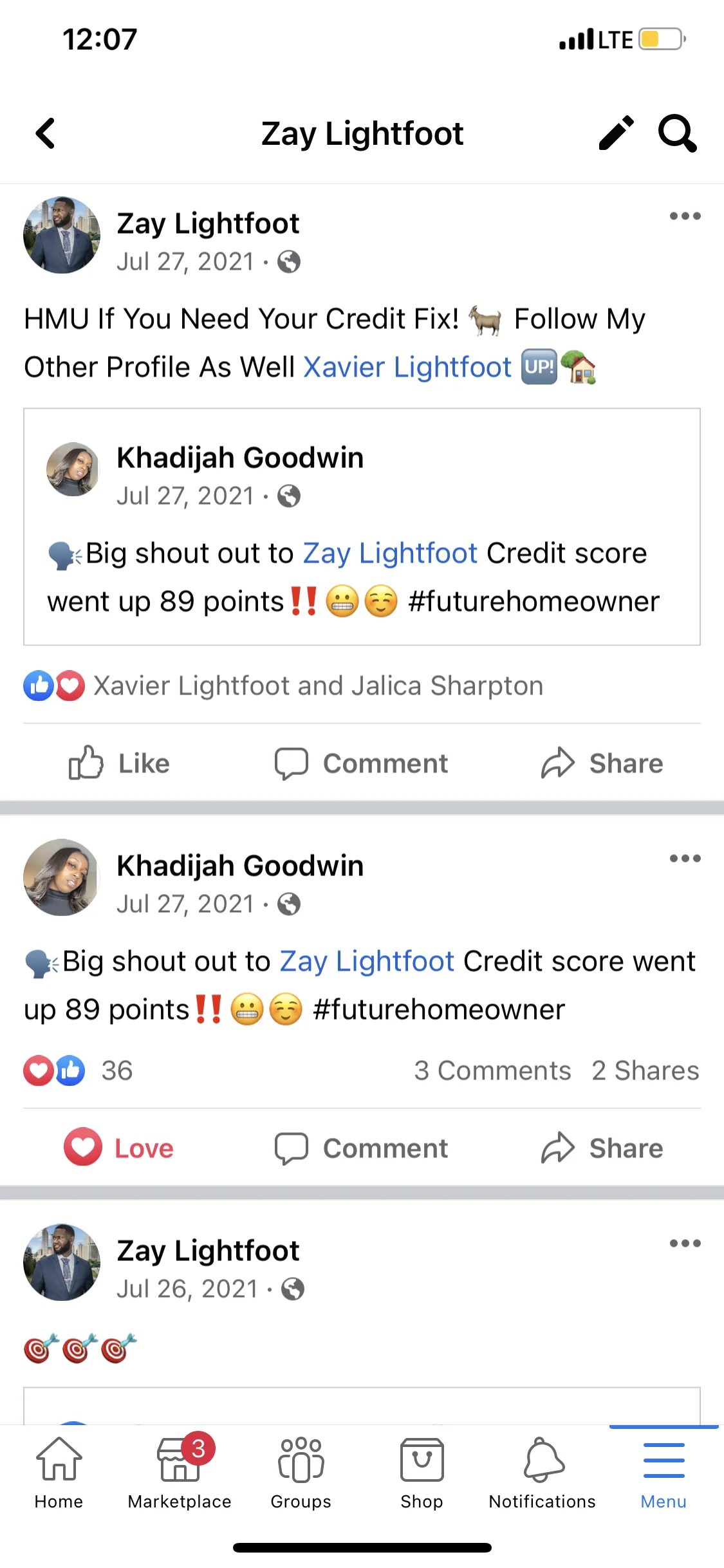Go back using the top-left arrow
724x1568 pixels.
pos(45,134)
